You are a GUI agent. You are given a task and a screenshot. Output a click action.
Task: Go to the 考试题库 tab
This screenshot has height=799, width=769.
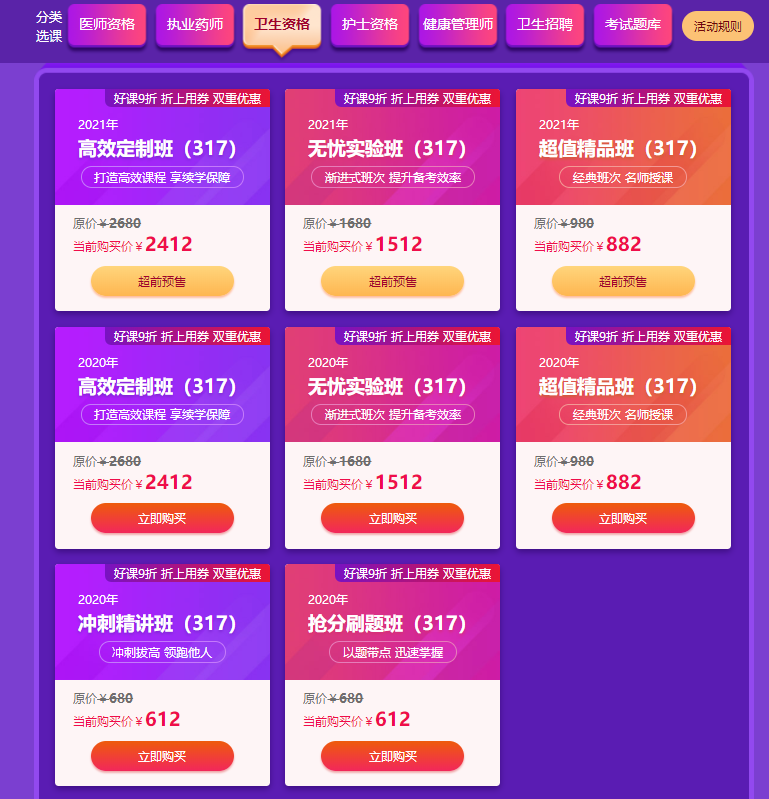[633, 25]
